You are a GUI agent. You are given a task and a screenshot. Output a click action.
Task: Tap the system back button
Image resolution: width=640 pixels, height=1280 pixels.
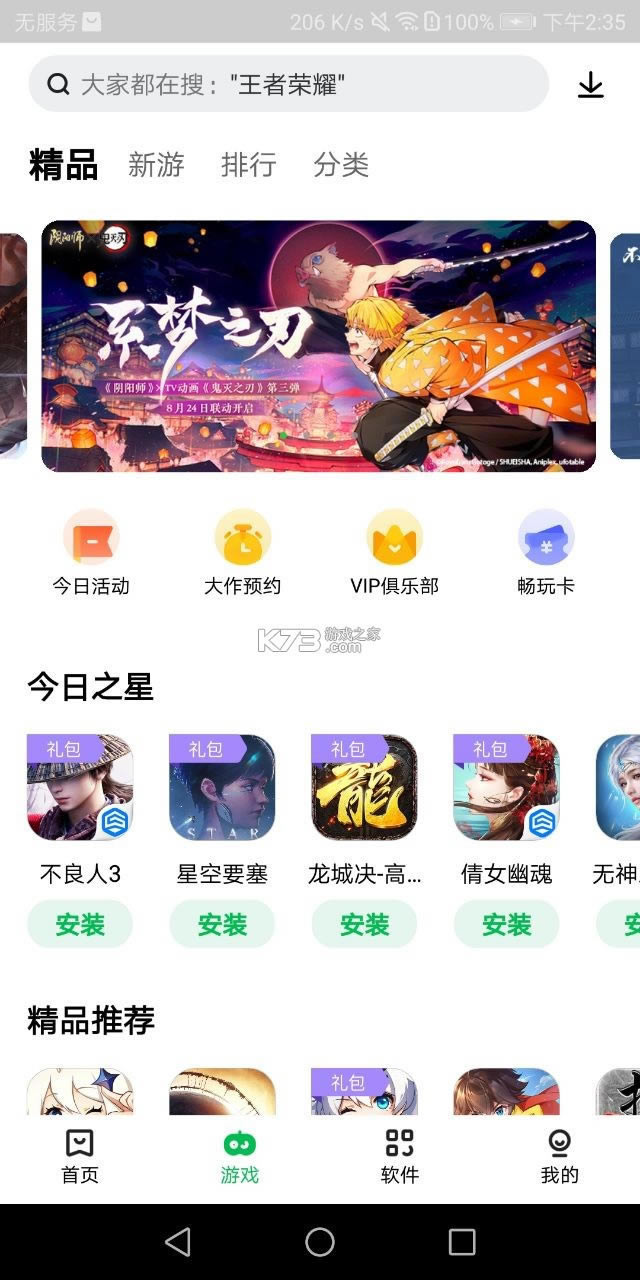[x=178, y=1242]
